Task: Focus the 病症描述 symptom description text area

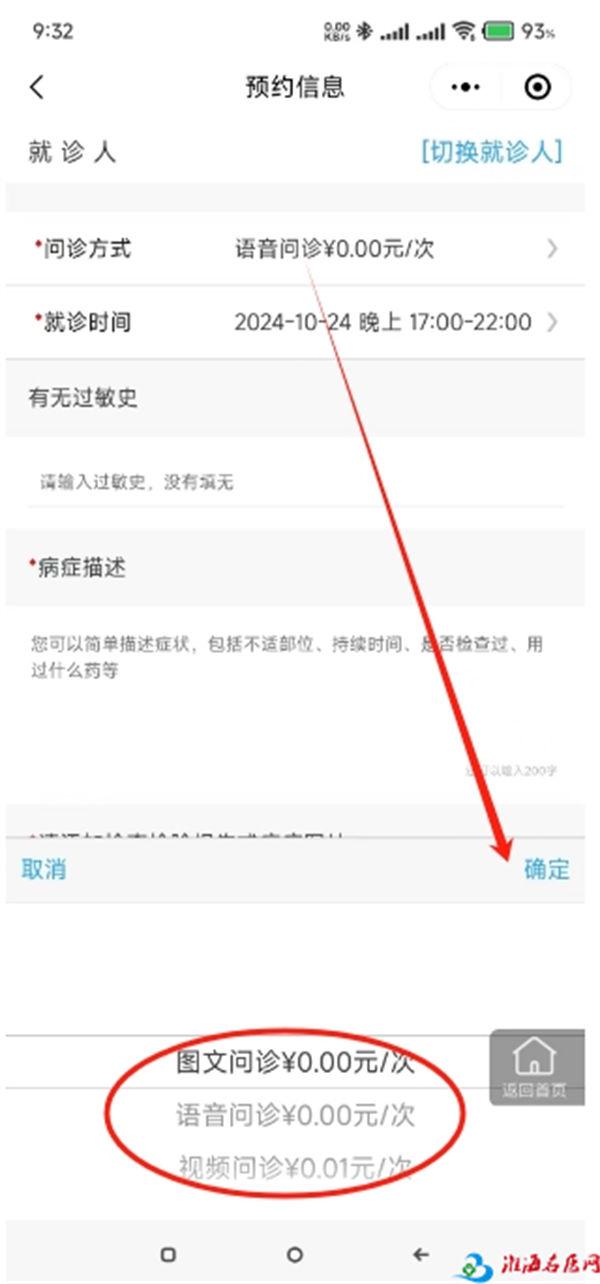Action: [295, 700]
